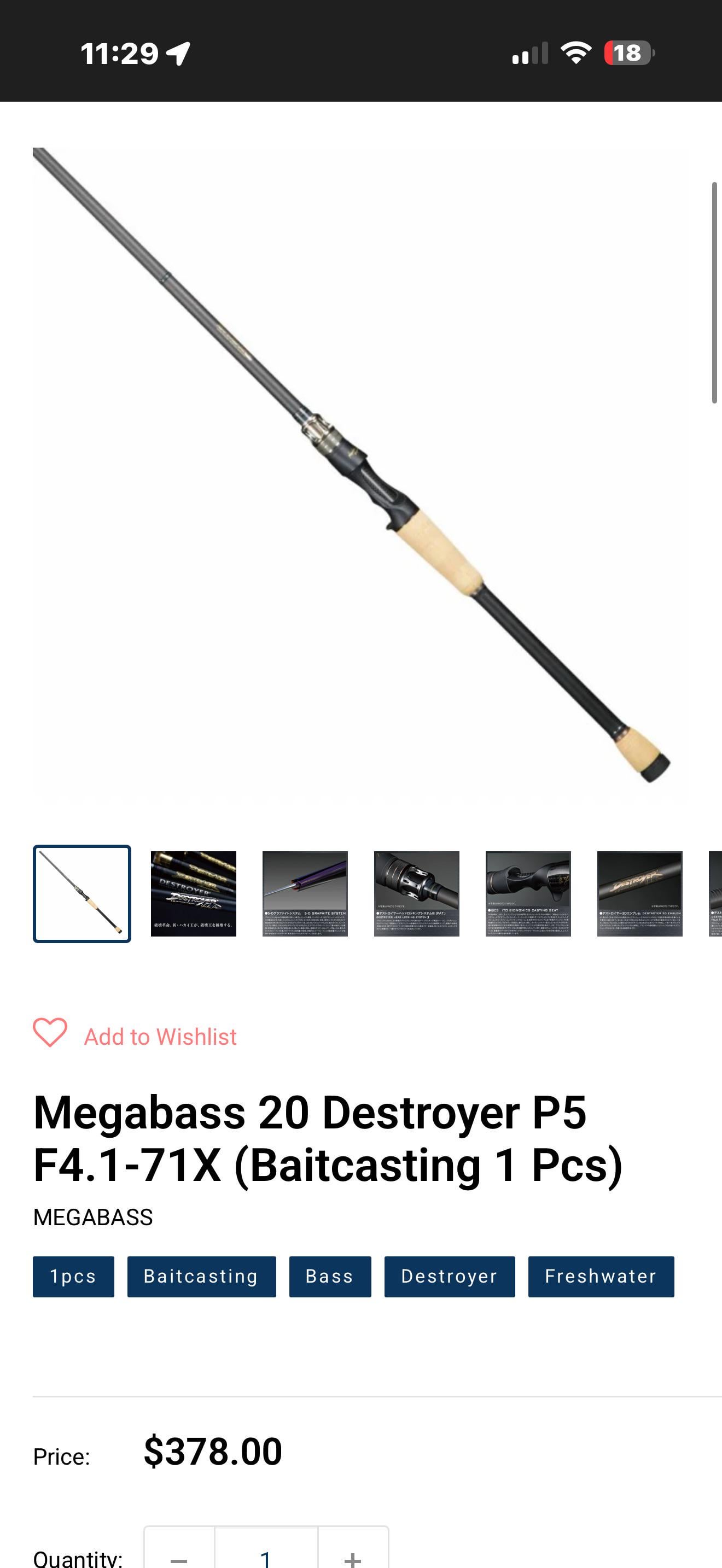722x1568 pixels.
Task: View the 5-D Graphite System thumbnail
Action: 304,893
